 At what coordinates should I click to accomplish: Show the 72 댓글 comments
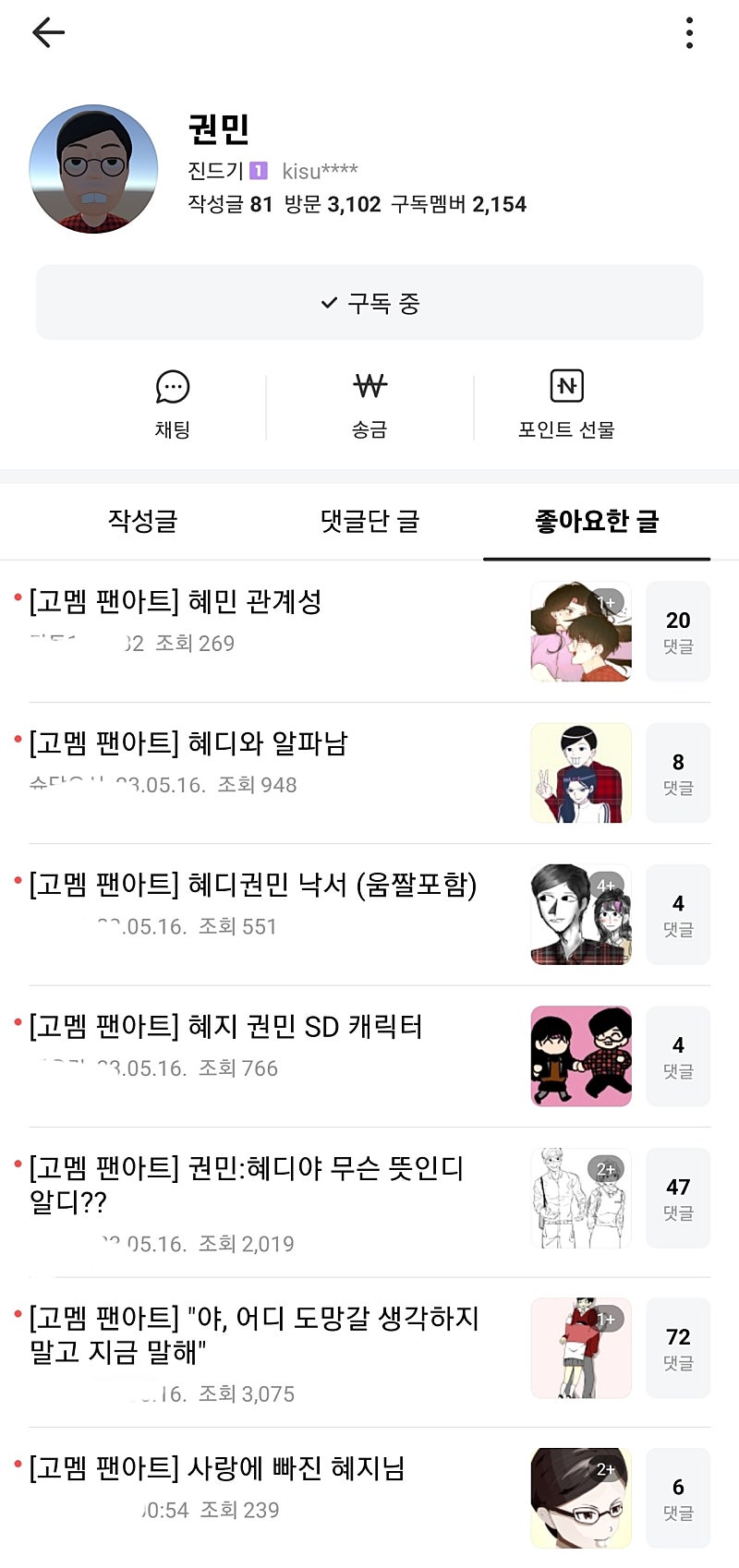[678, 1348]
